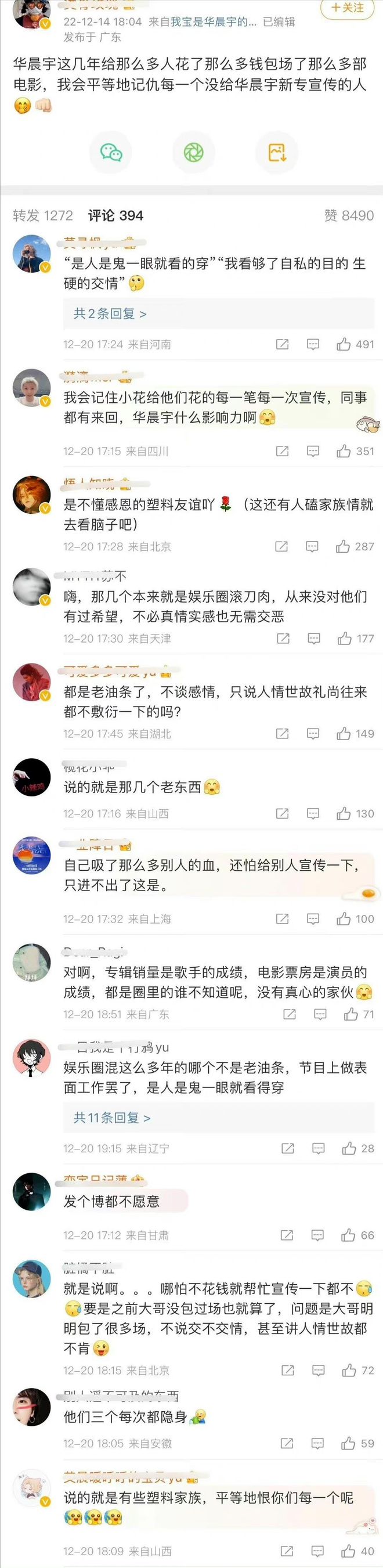Screen dimensions: 383x1568
Task: Switch to 评论 394 tab
Action: [115, 215]
